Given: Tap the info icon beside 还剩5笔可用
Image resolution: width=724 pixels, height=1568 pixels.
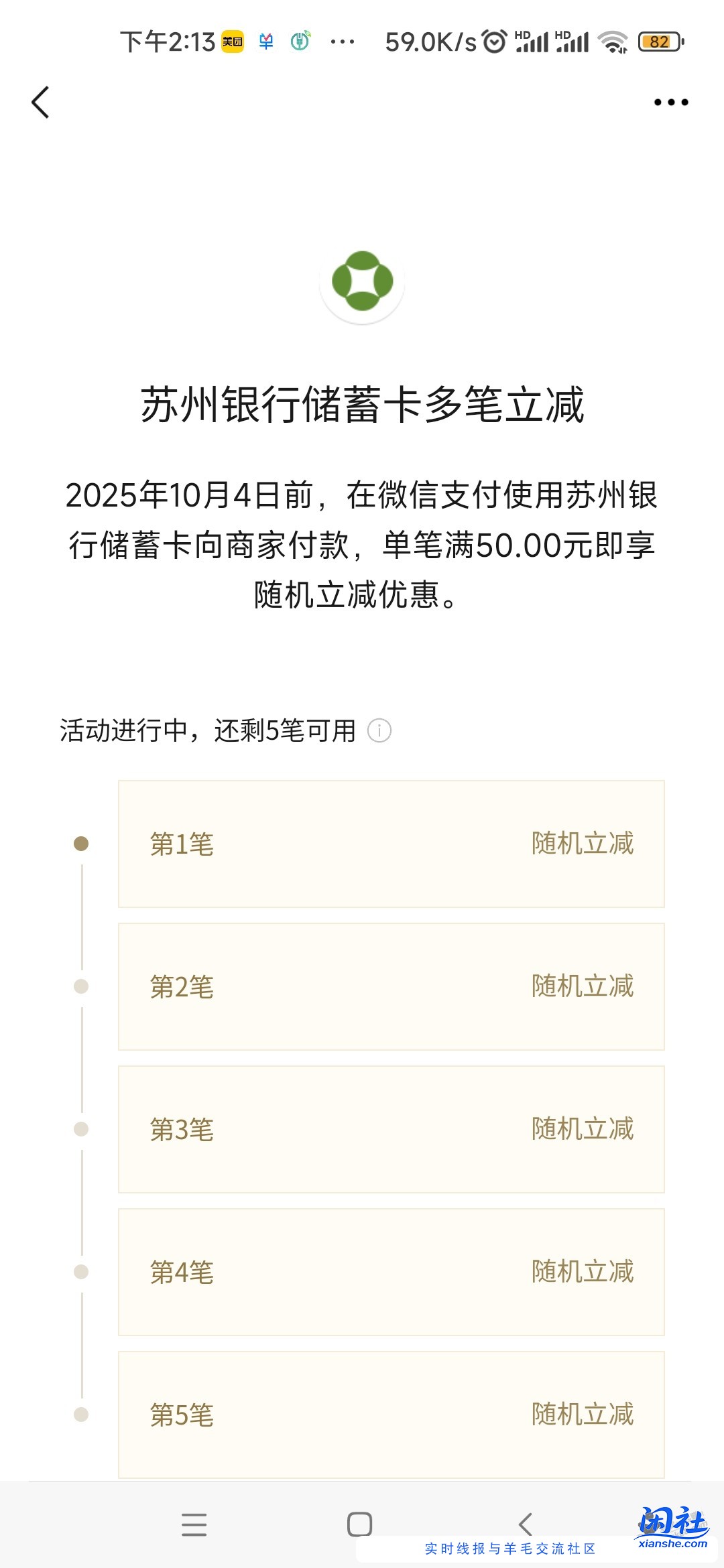Looking at the screenshot, I should [x=379, y=732].
